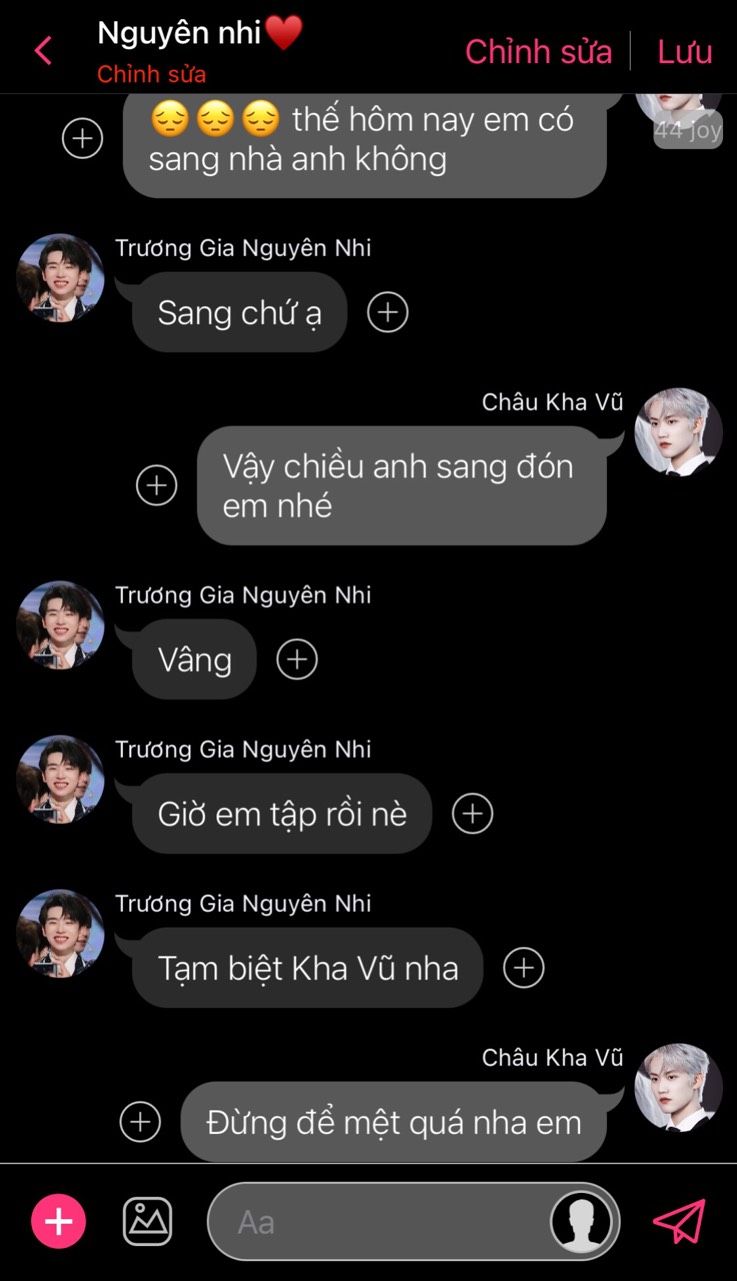Open the pink plus add menu
Image resolution: width=737 pixels, height=1281 pixels.
coord(59,1221)
